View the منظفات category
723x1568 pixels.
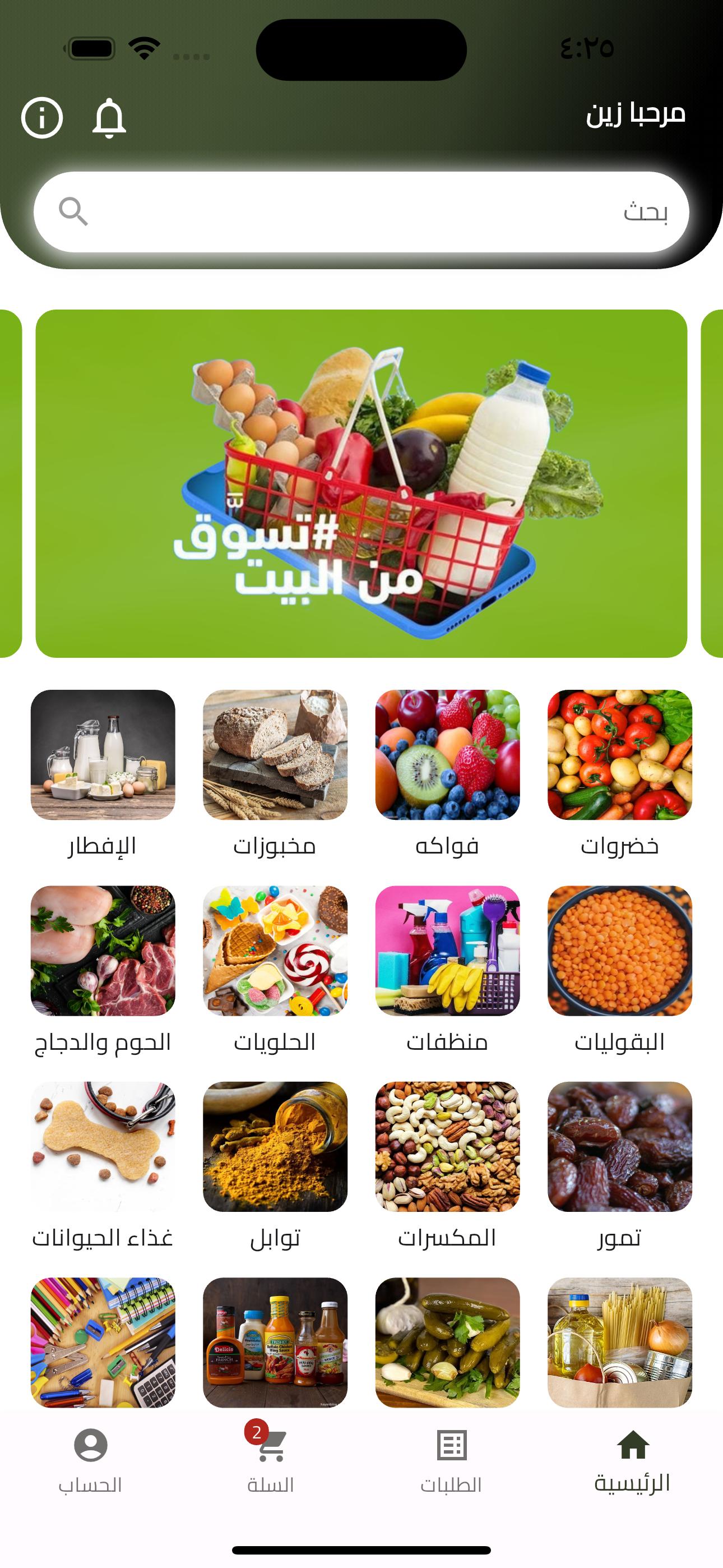point(447,970)
